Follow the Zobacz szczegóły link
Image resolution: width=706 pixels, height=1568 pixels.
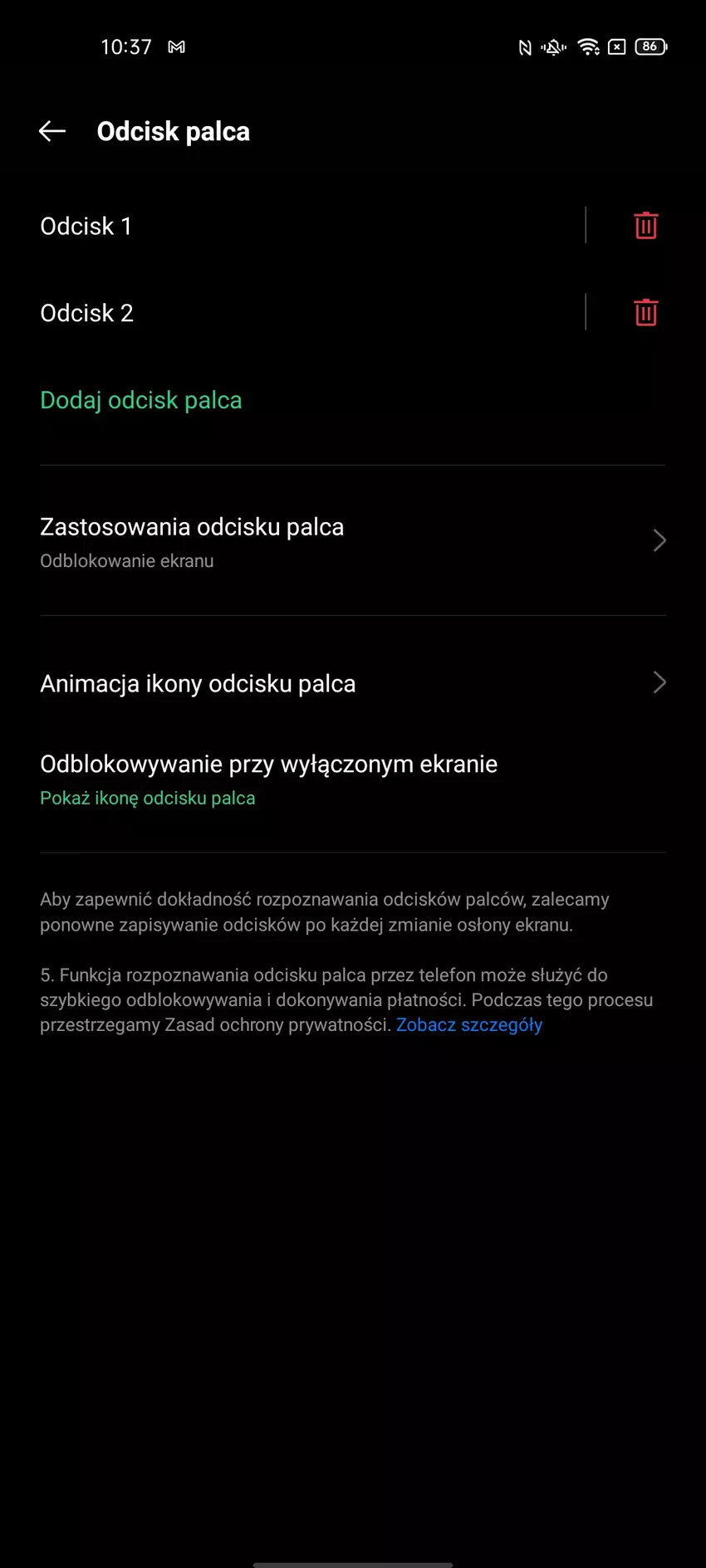click(x=469, y=1025)
